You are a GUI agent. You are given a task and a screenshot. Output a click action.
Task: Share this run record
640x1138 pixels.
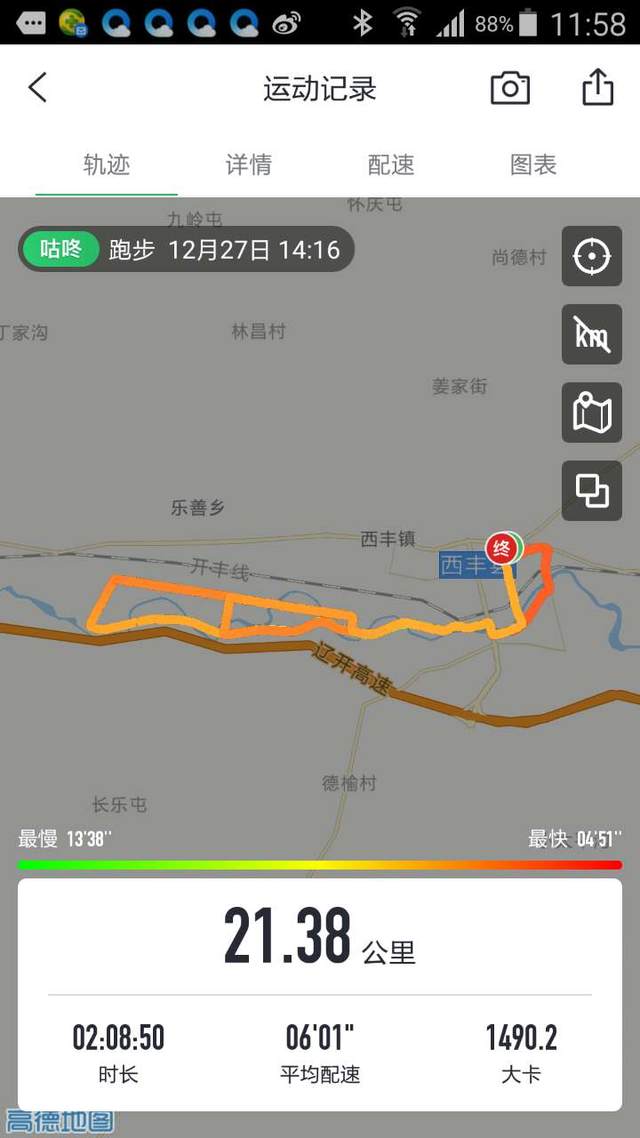tap(597, 88)
